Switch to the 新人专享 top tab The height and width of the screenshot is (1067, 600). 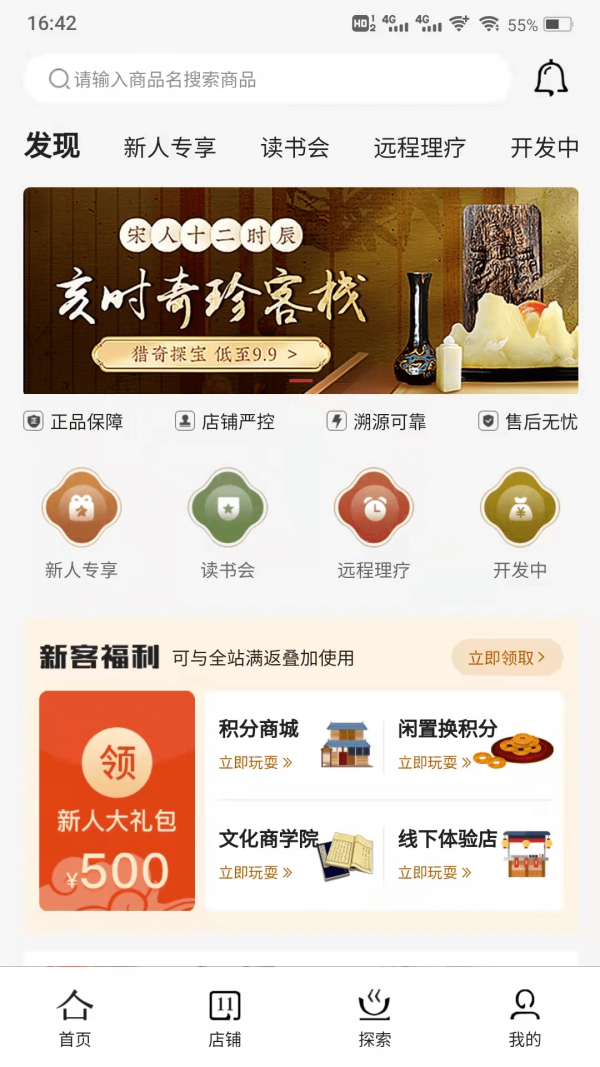[x=169, y=148]
